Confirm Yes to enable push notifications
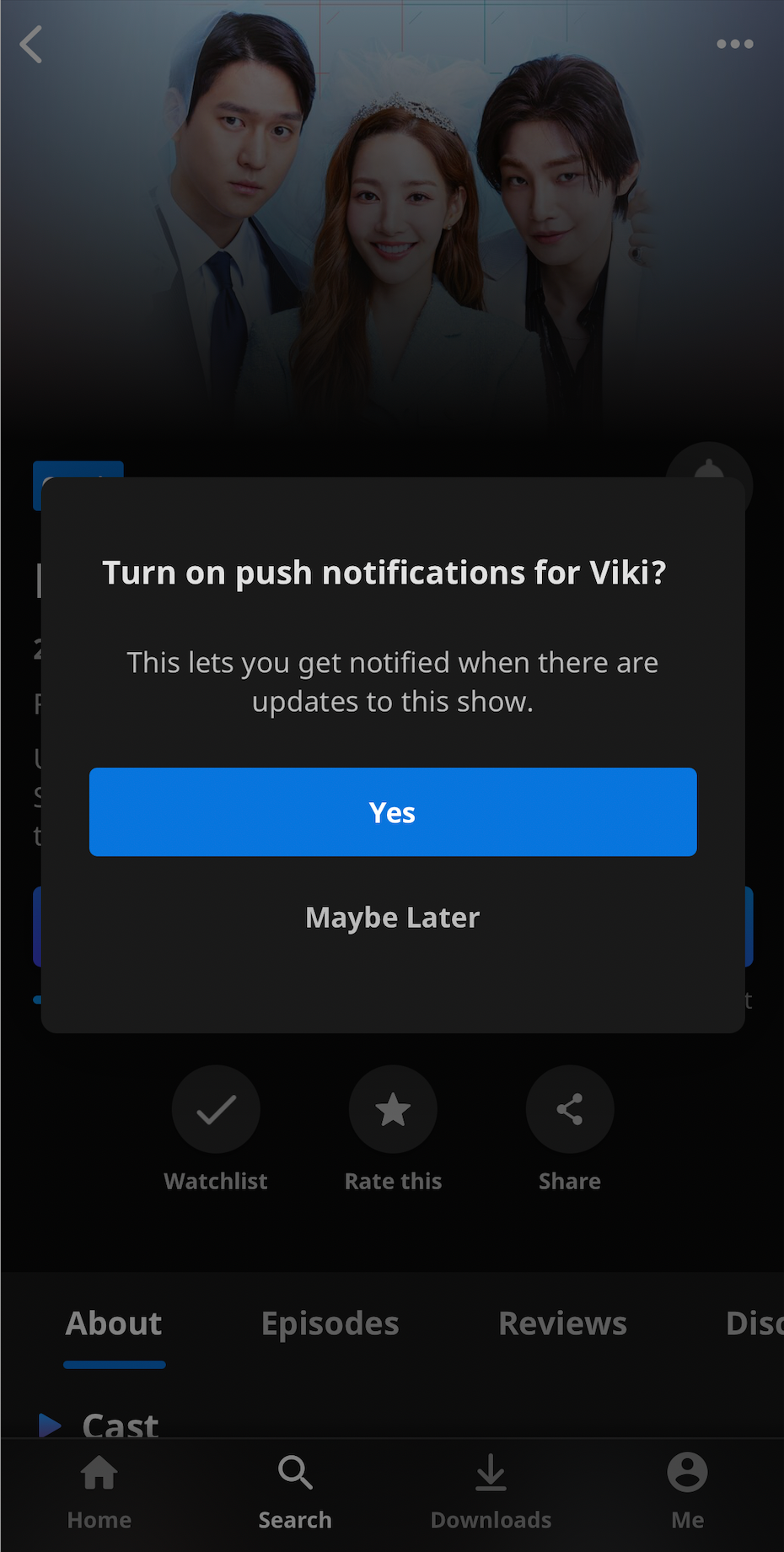Image resolution: width=784 pixels, height=1552 pixels. point(393,811)
